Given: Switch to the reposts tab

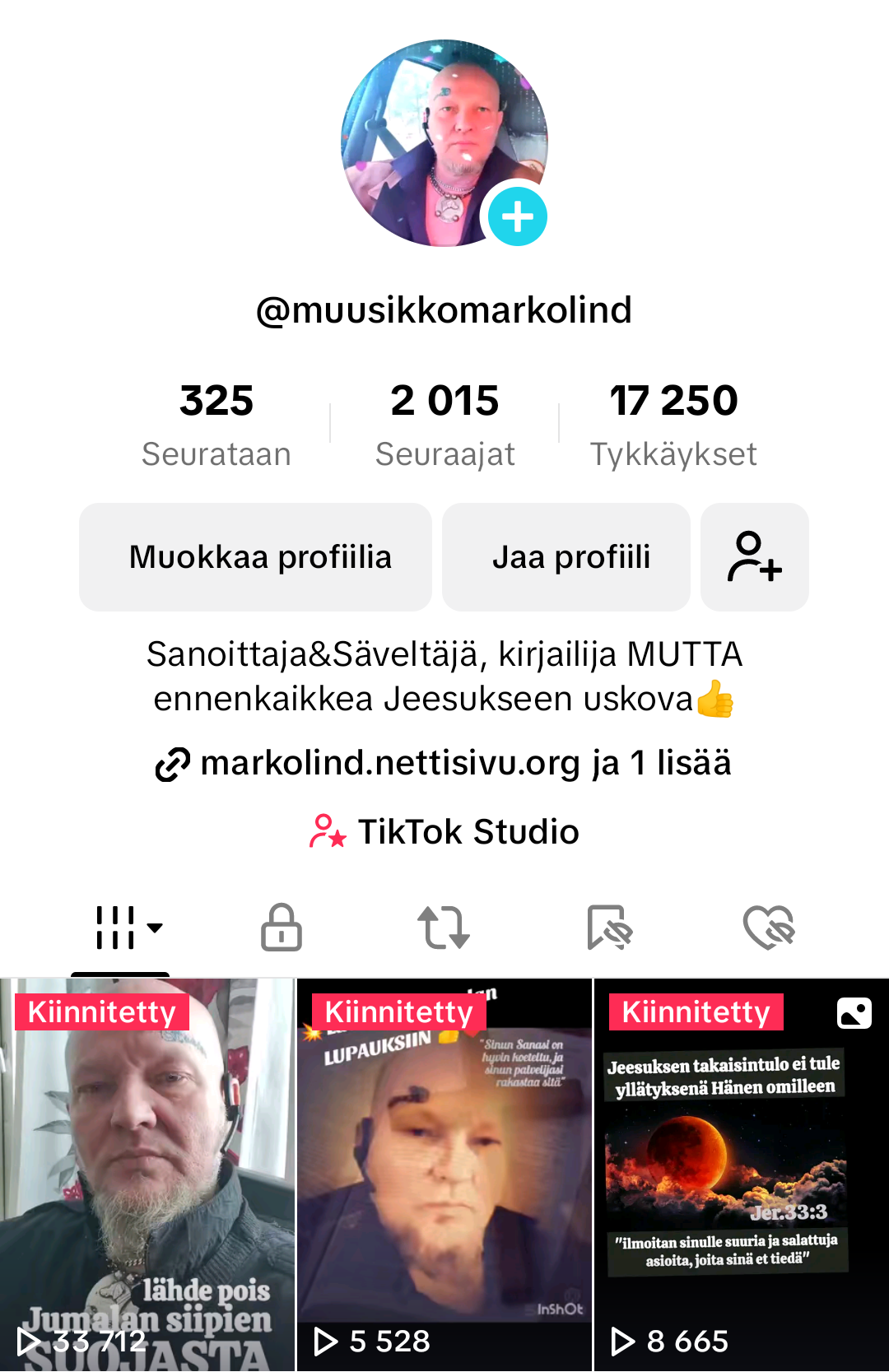Looking at the screenshot, I should tap(444, 928).
